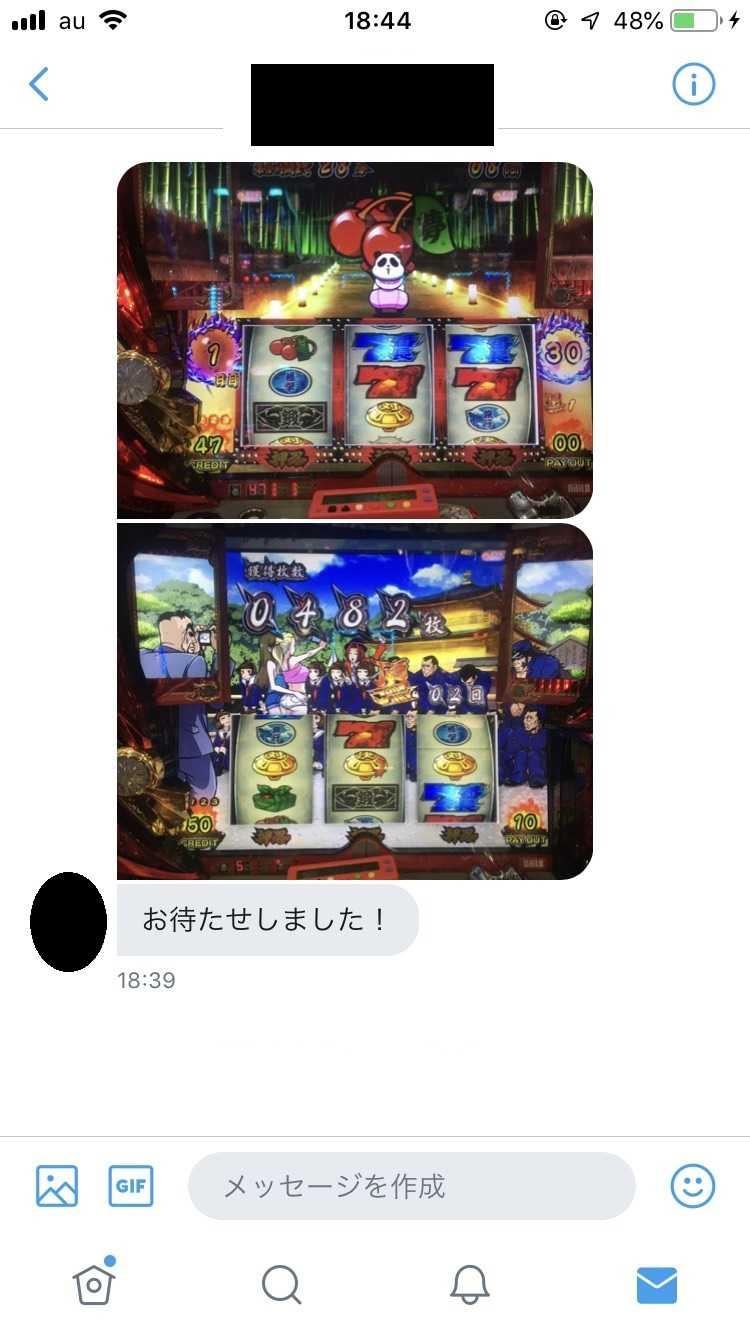Focus the メッセージを作成 field

point(411,1186)
